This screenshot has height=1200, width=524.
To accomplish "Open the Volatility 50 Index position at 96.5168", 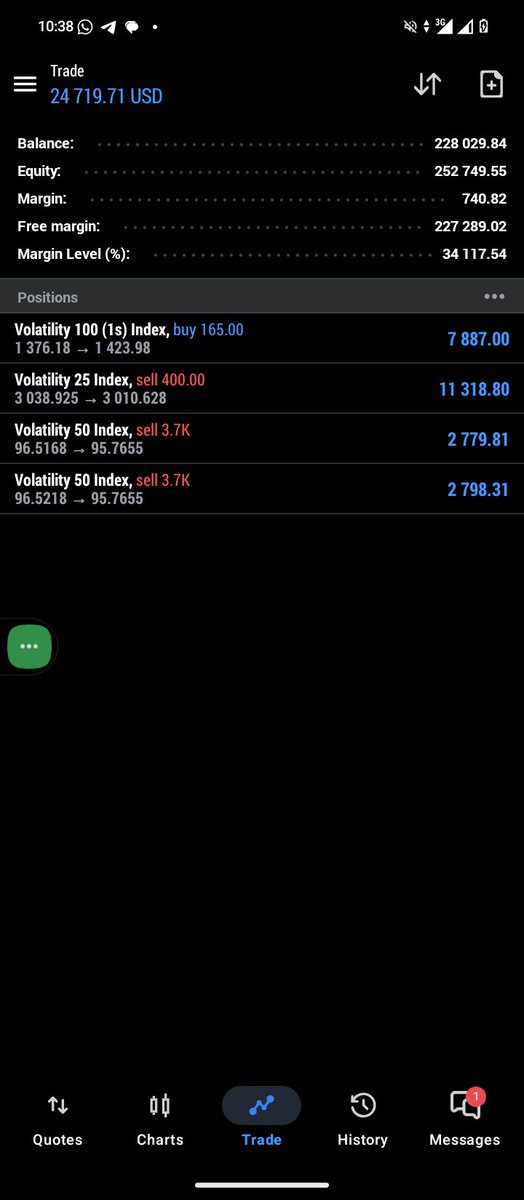I will 262,438.
